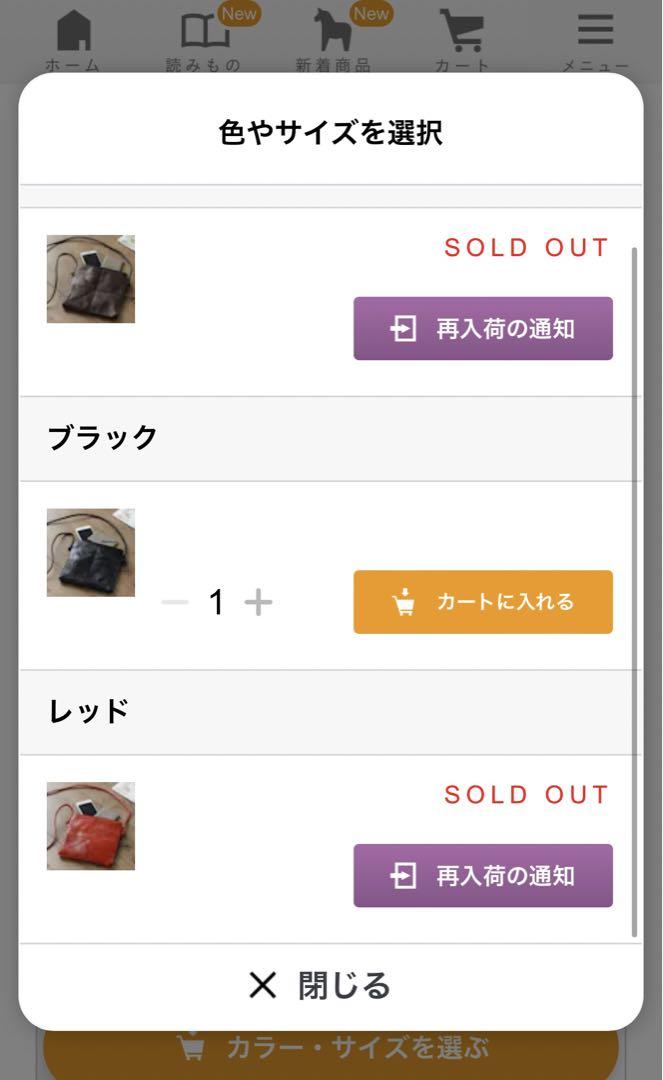This screenshot has height=1080, width=663.
Task: View the black bag thumbnail
Action: coord(91,552)
